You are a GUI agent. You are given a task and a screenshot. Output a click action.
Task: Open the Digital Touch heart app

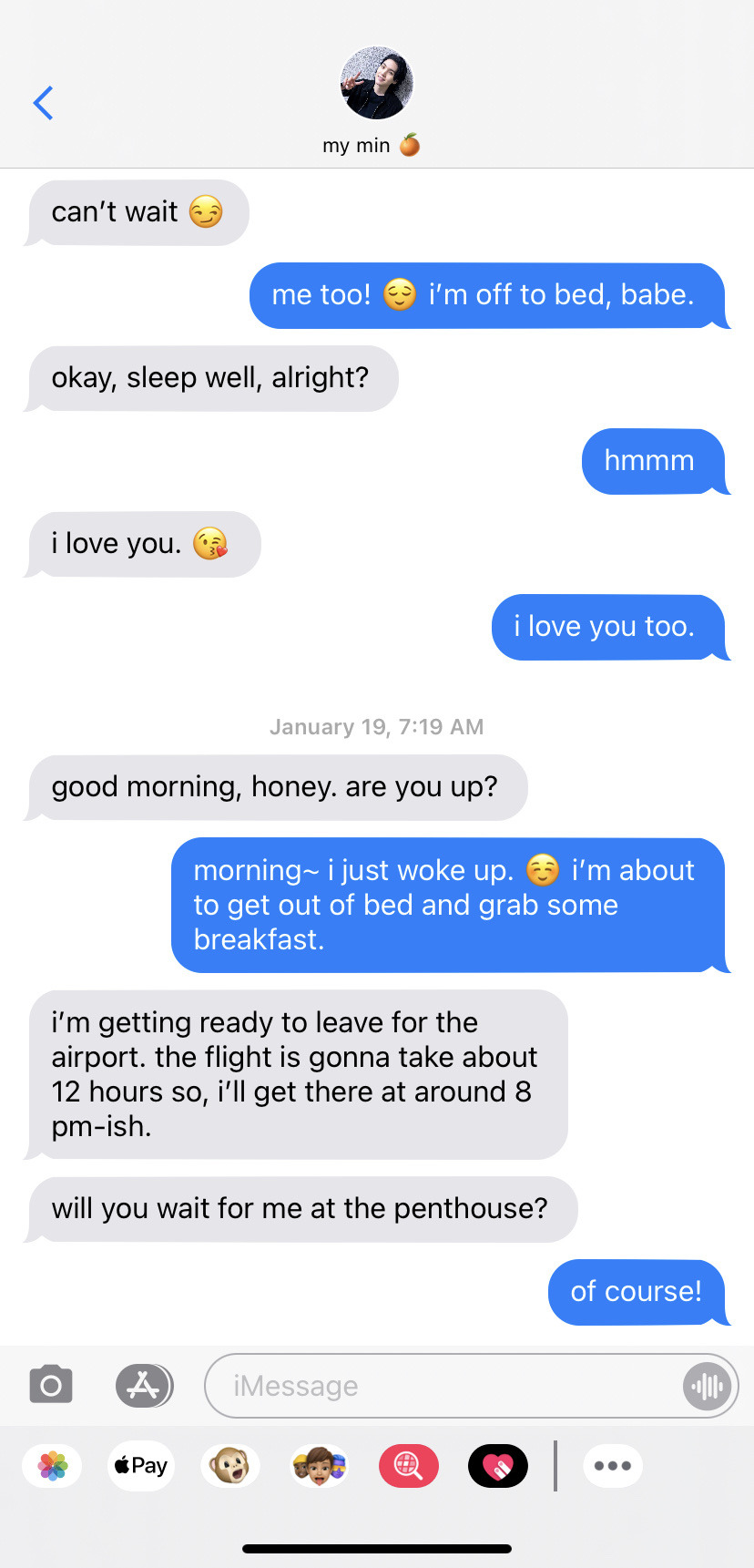(497, 1466)
